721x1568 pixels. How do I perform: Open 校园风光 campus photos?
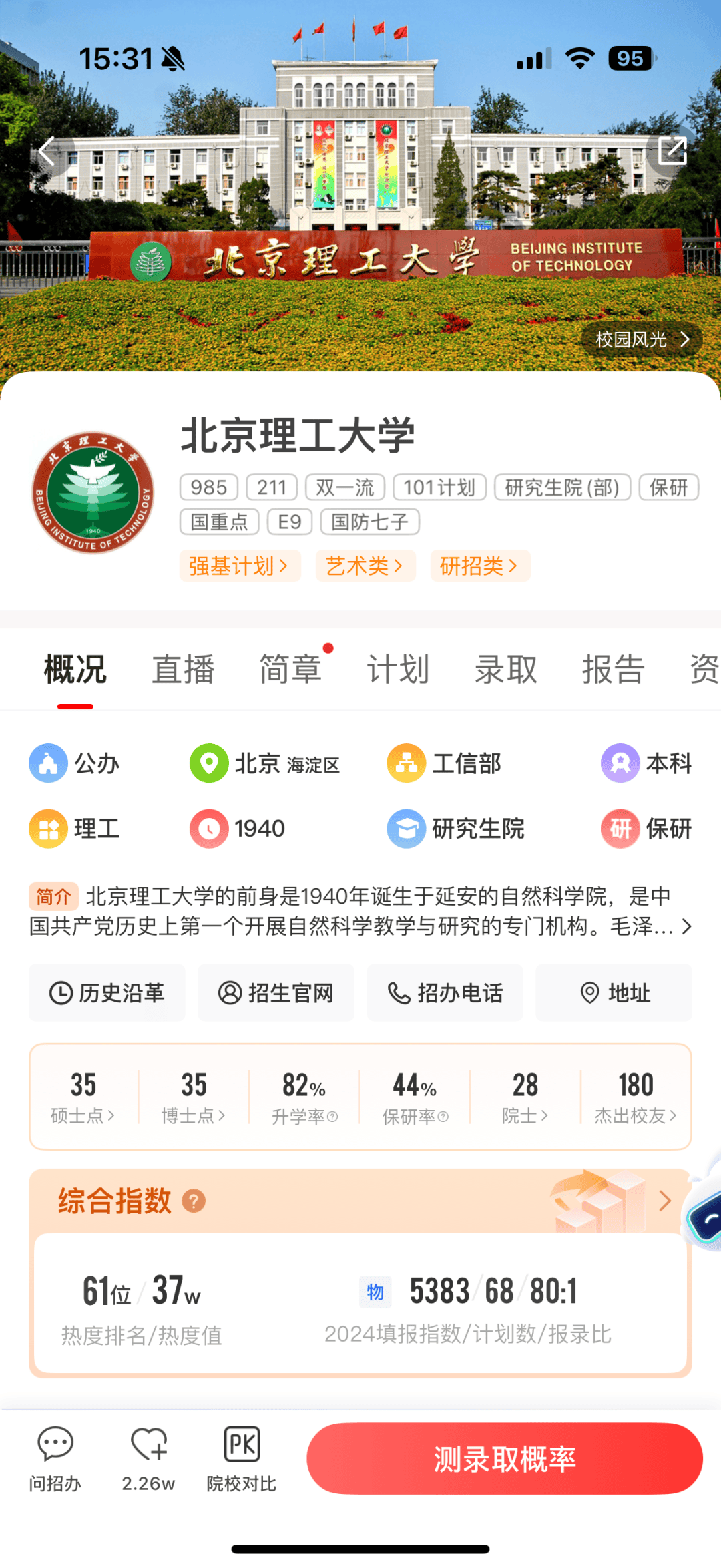click(642, 339)
